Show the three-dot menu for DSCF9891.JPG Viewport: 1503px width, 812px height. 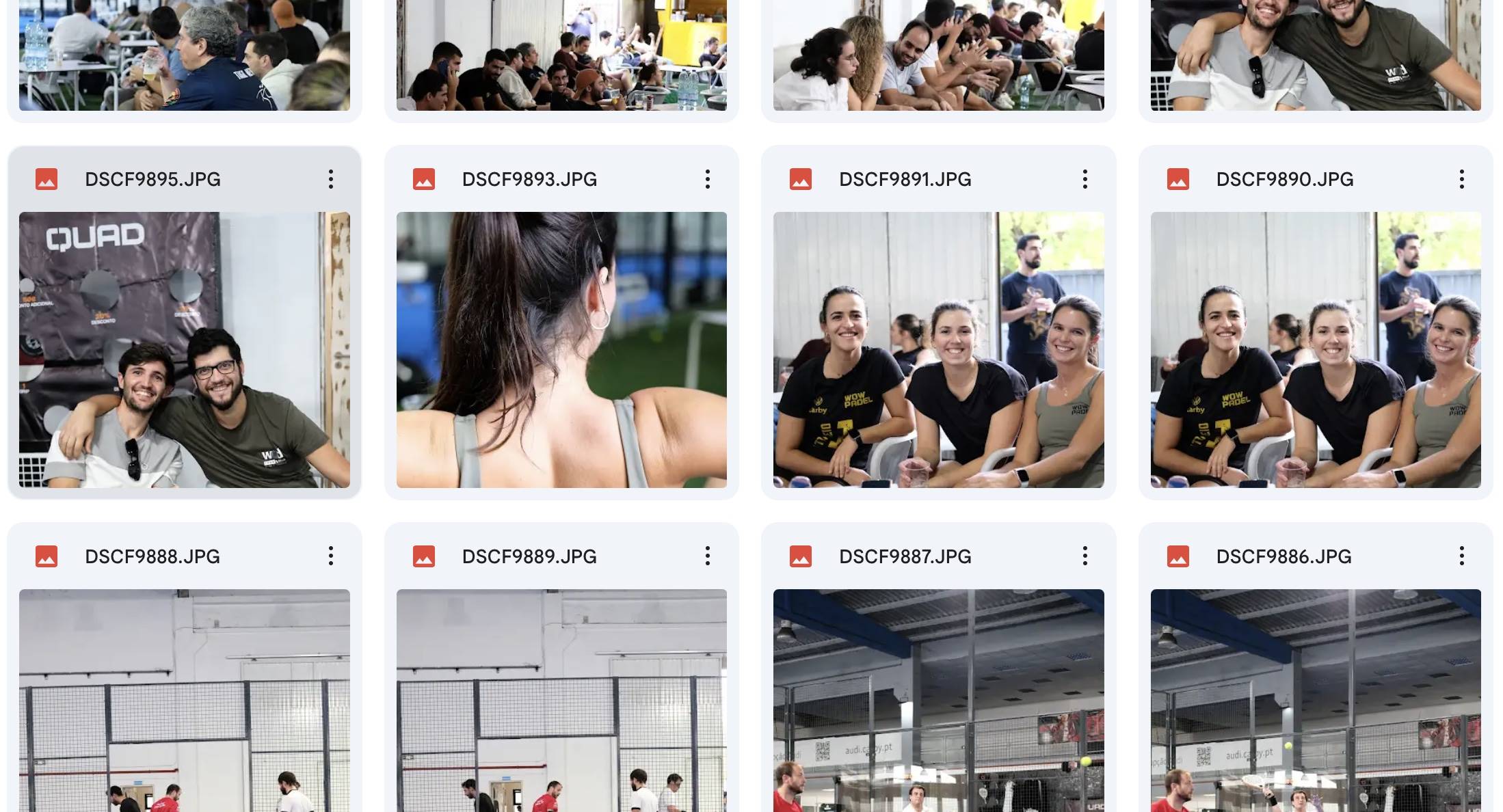(x=1085, y=179)
